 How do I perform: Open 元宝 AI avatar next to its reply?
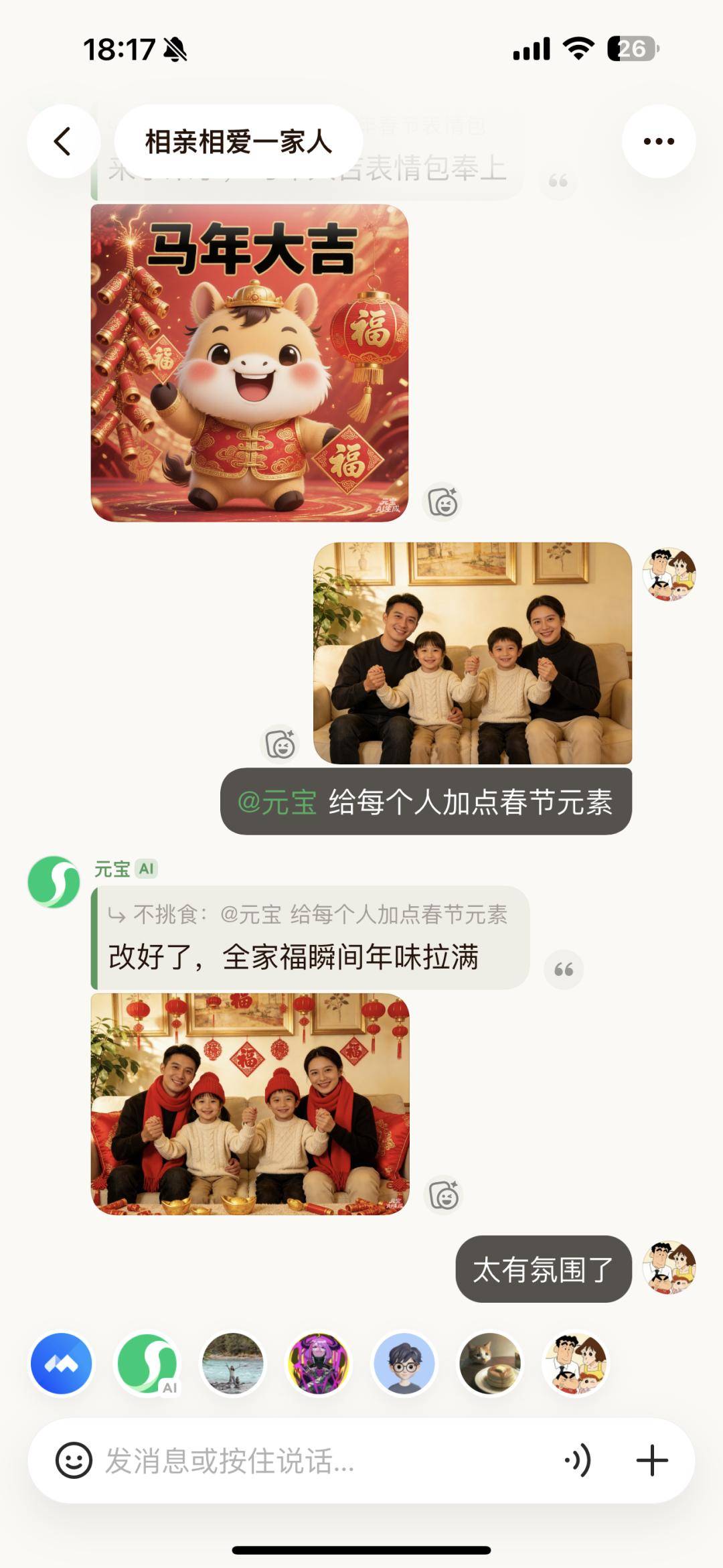tap(54, 881)
